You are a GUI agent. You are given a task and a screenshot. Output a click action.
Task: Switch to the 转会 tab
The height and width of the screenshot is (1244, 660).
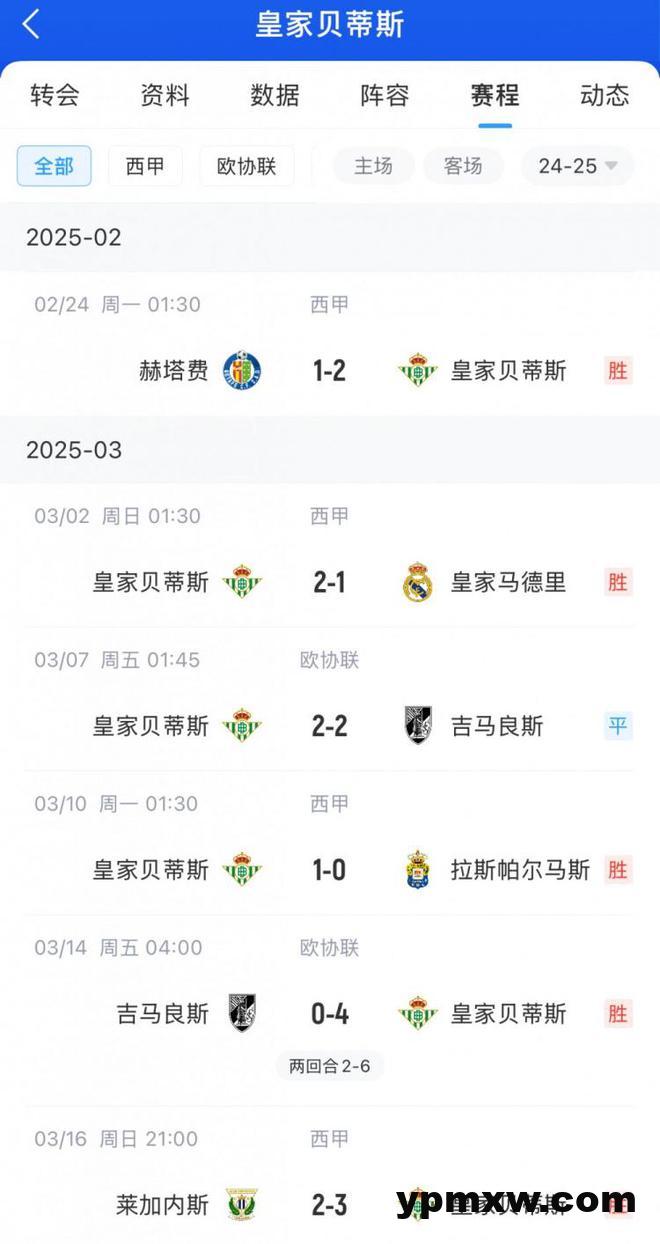click(x=55, y=95)
